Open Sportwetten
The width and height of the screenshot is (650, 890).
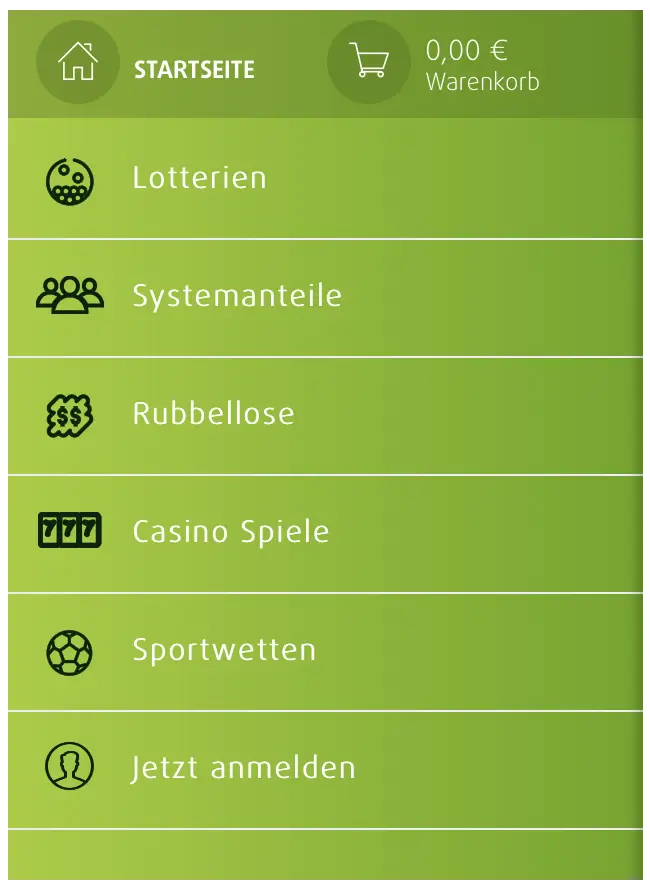click(x=224, y=651)
